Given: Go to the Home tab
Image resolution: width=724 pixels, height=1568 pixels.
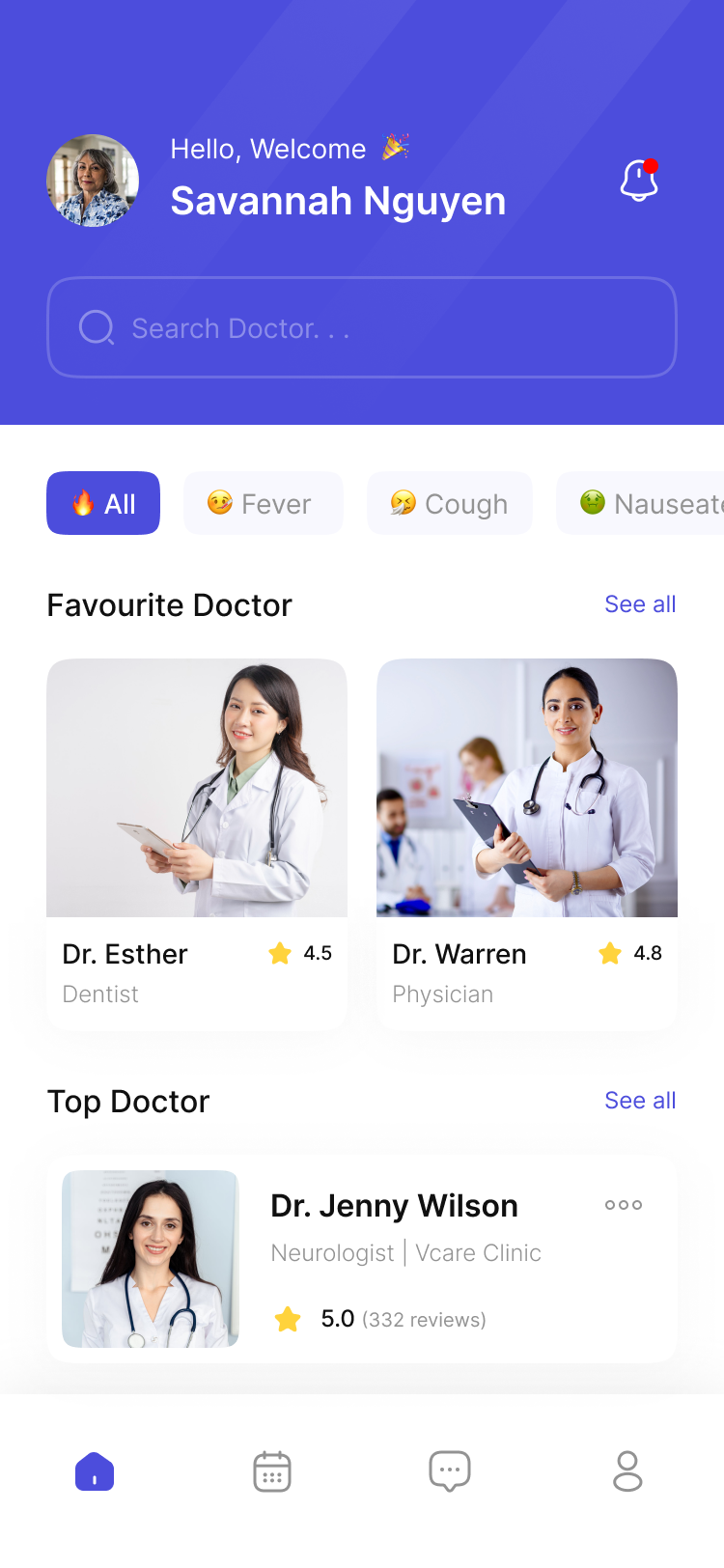Looking at the screenshot, I should tap(95, 1471).
